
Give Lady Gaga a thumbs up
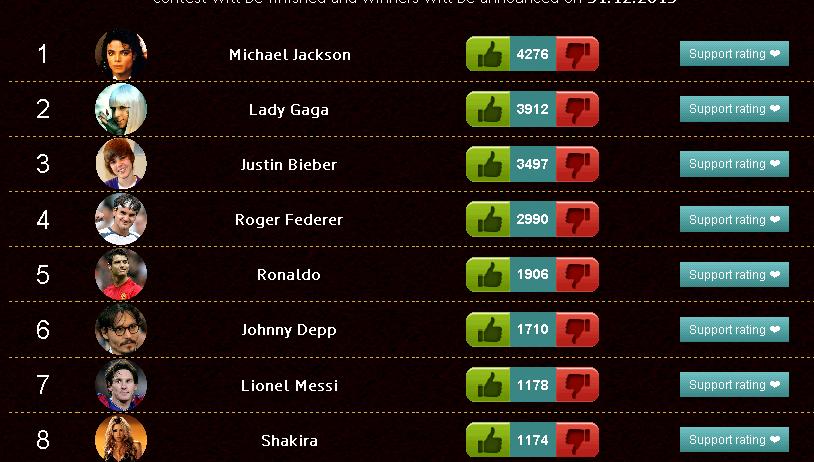[488, 109]
